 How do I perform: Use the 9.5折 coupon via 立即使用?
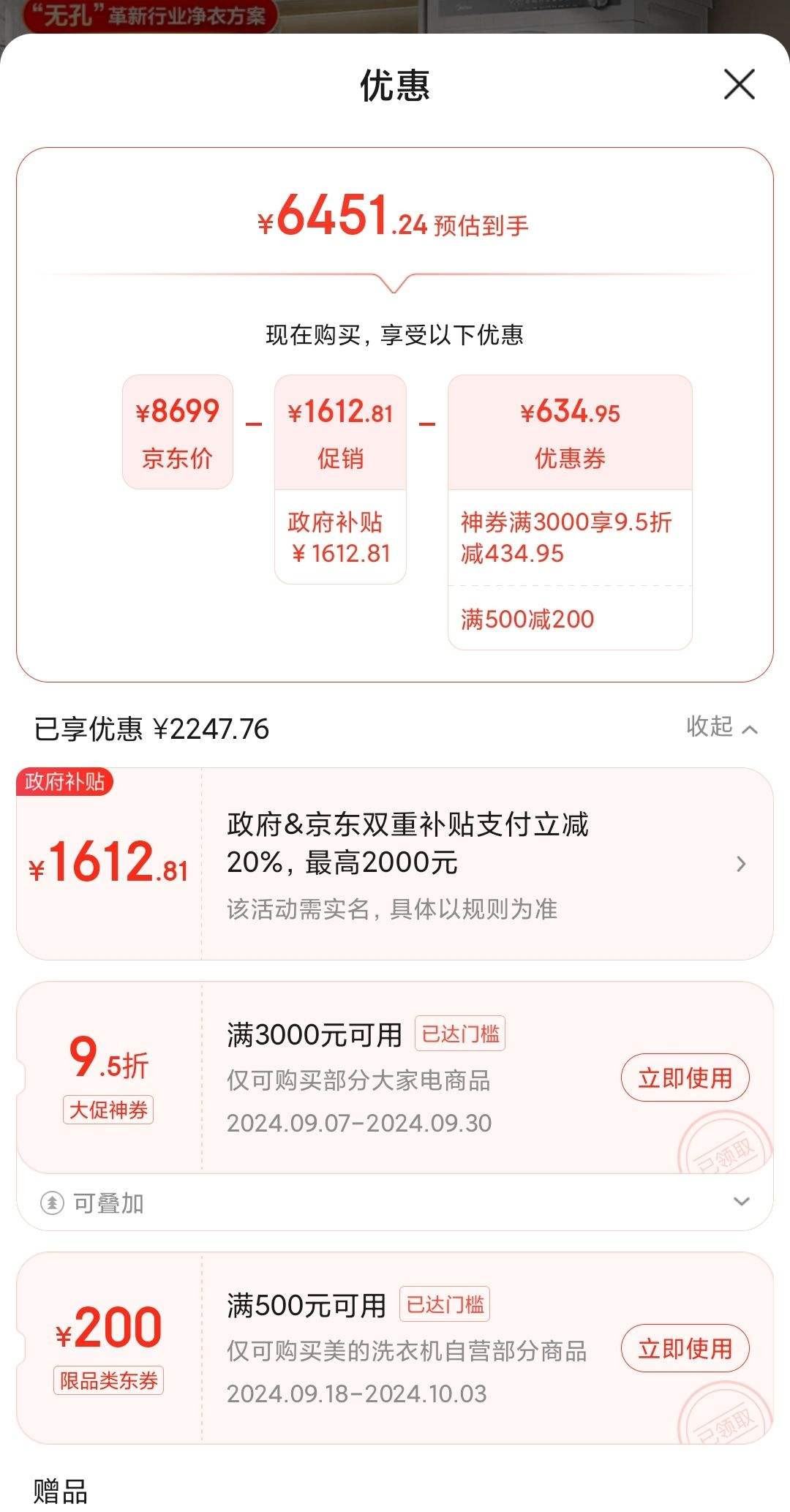pos(685,1077)
